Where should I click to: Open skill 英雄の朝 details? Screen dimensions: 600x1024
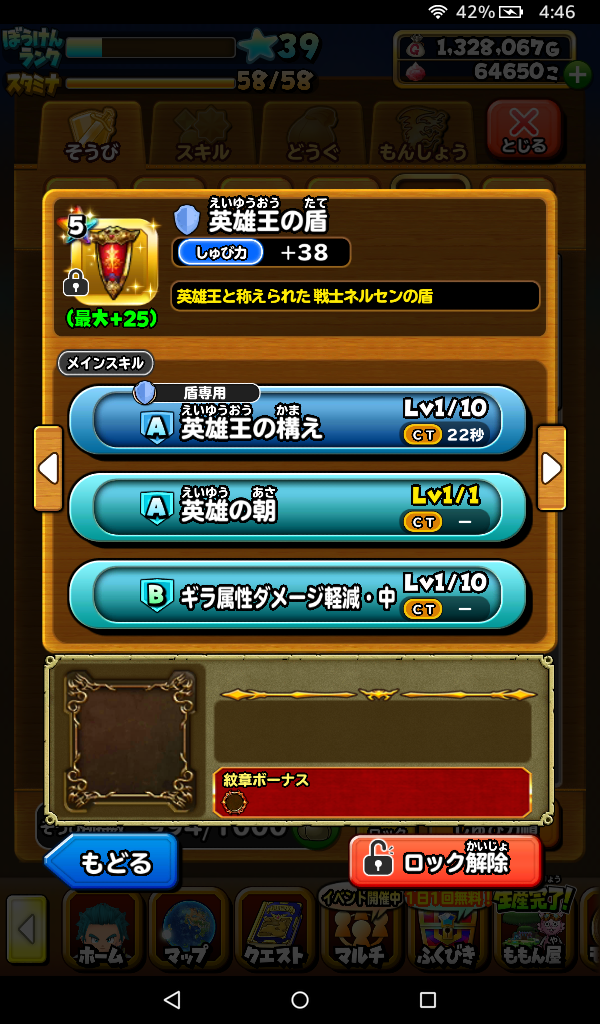coord(297,507)
